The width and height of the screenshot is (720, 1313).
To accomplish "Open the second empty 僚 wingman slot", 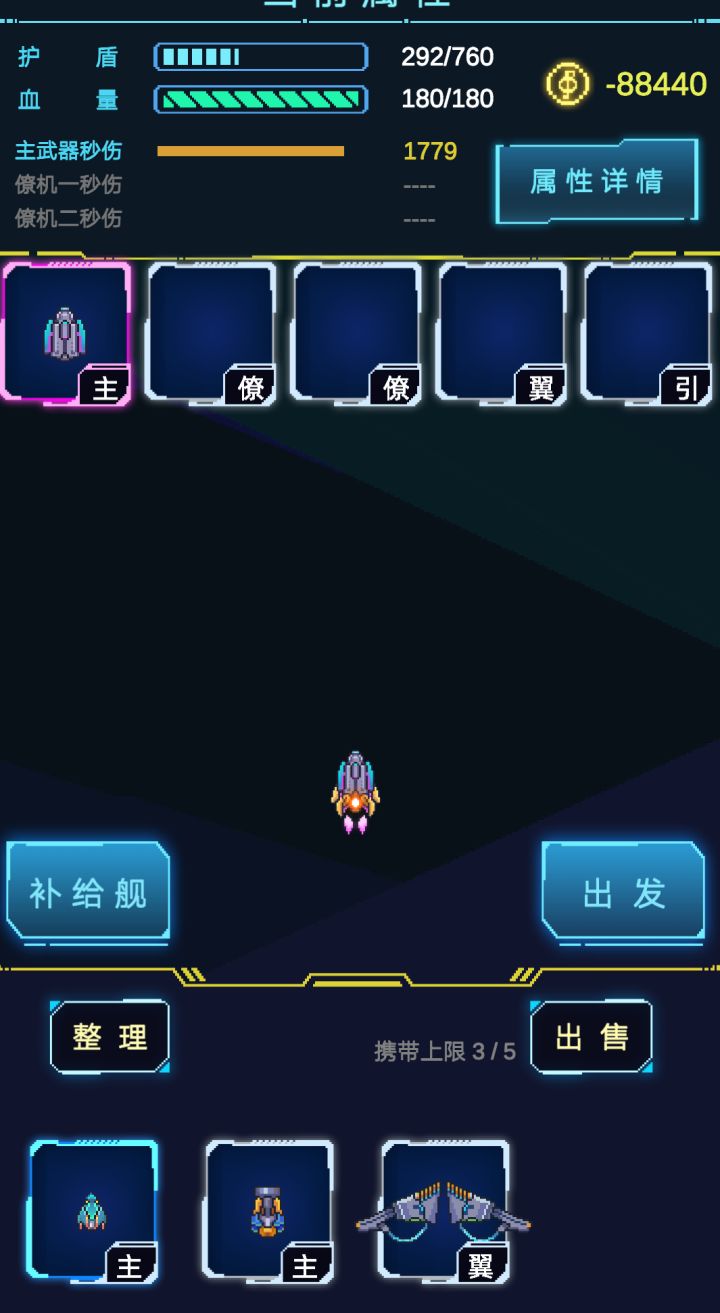I will tap(356, 330).
